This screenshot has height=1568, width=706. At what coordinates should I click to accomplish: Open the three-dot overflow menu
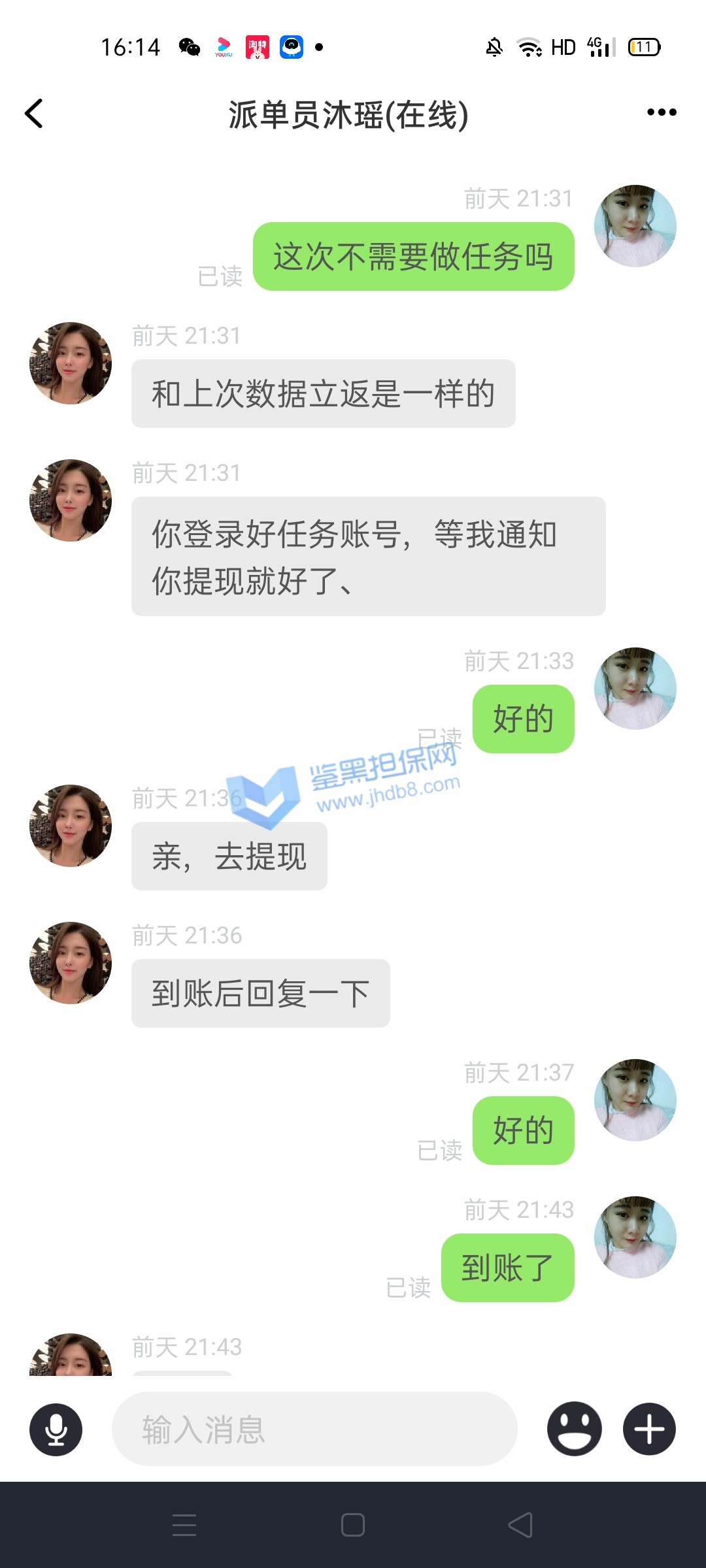[661, 112]
